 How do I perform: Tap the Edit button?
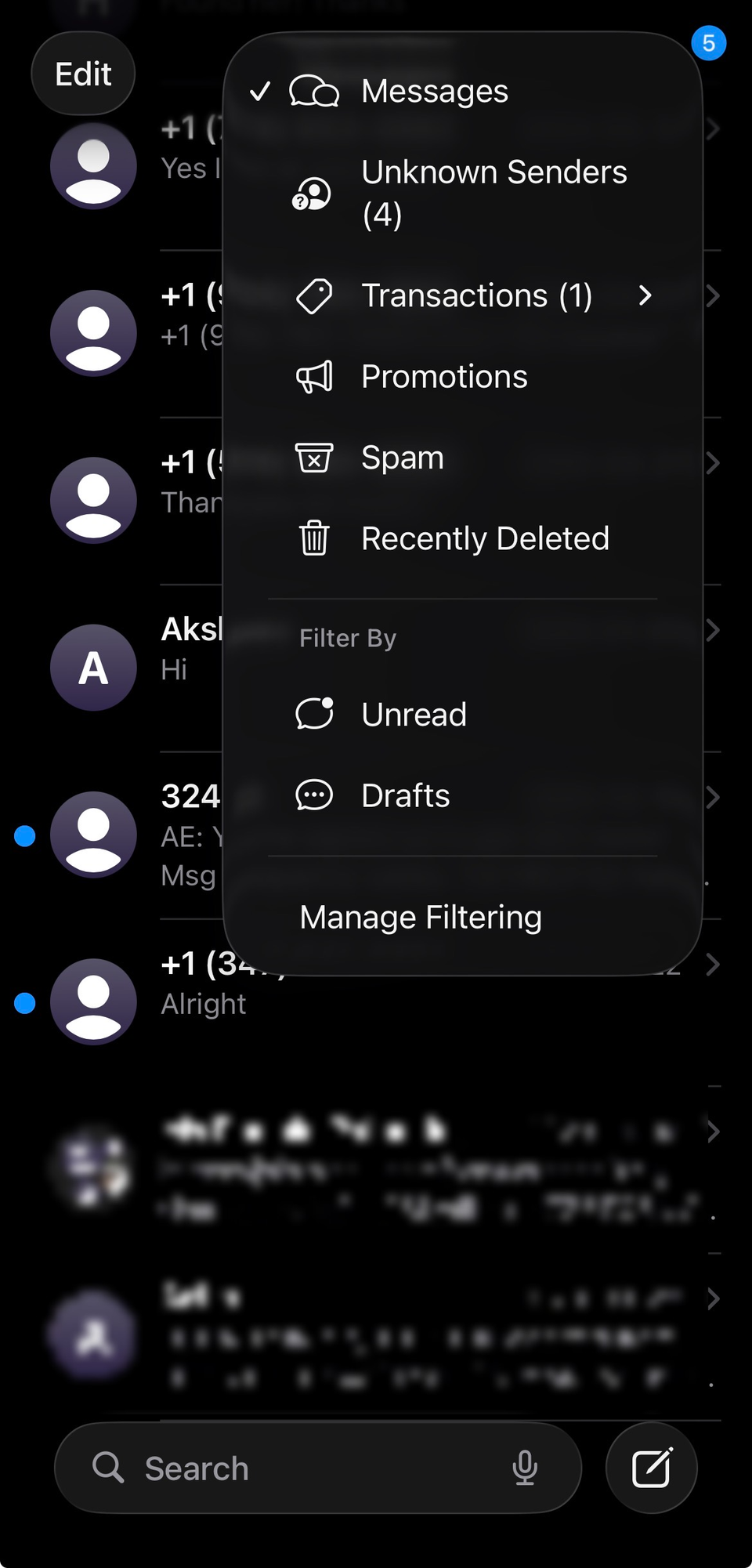point(83,74)
